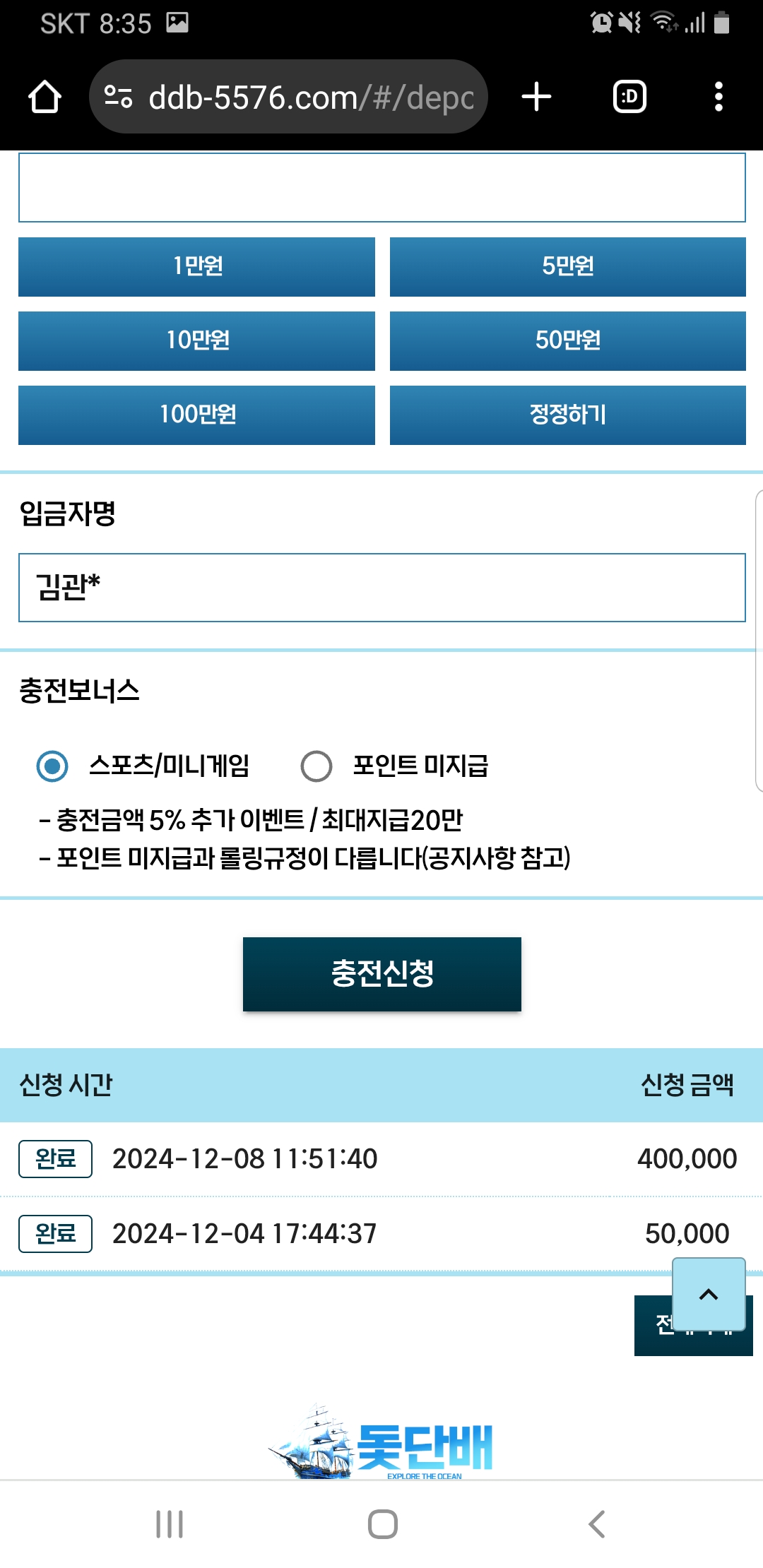Reset the amount with 정정하기

click(x=567, y=415)
